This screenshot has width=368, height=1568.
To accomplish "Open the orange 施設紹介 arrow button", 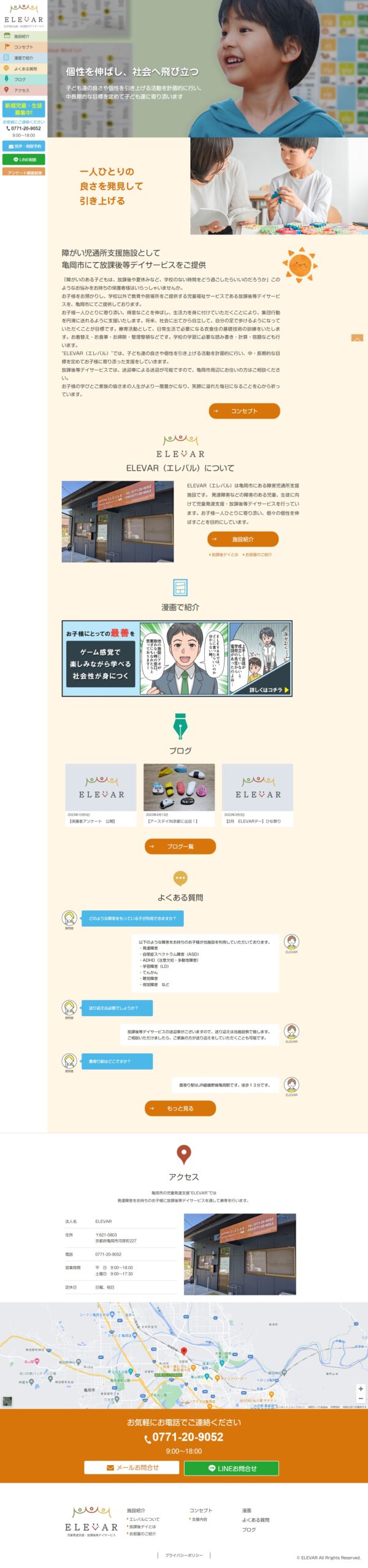I will click(243, 539).
